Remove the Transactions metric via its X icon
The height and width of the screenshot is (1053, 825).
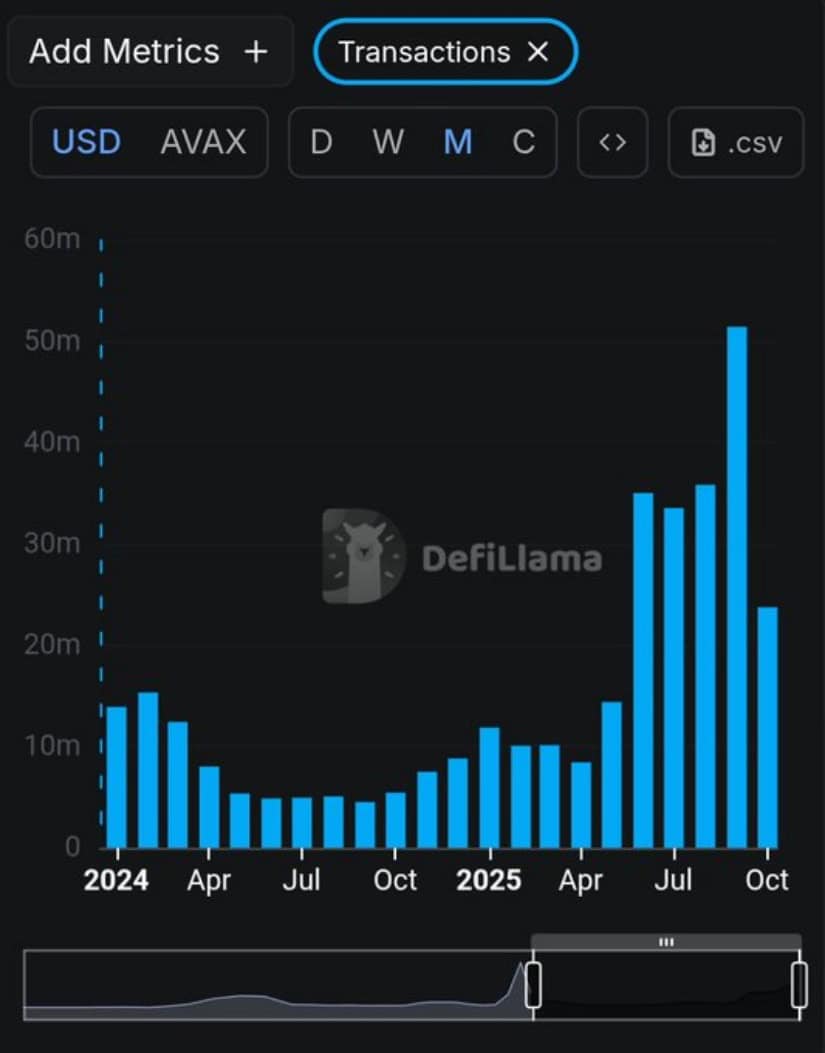click(x=539, y=52)
